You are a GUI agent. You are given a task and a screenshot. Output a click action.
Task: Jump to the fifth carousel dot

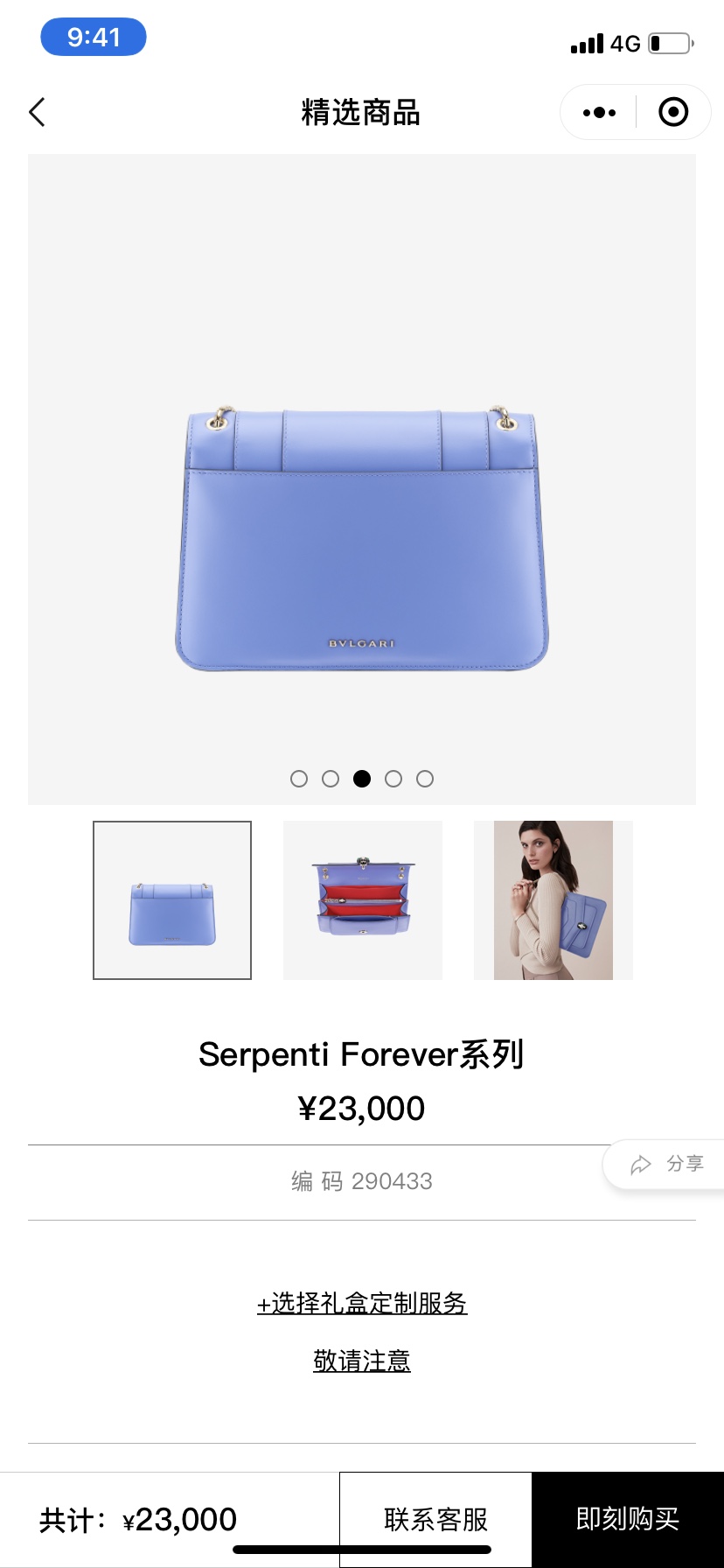425,779
